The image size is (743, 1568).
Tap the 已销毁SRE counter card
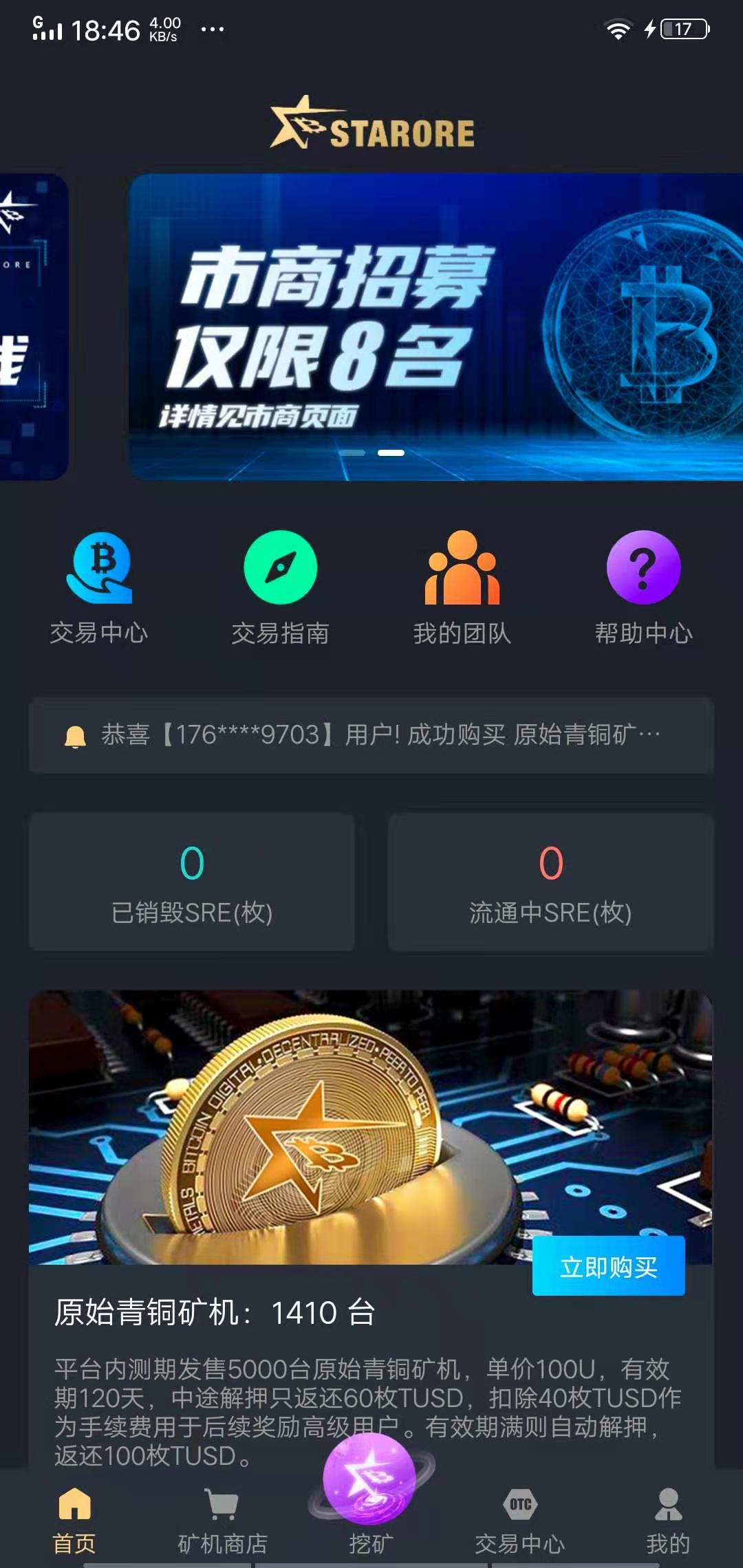(193, 884)
